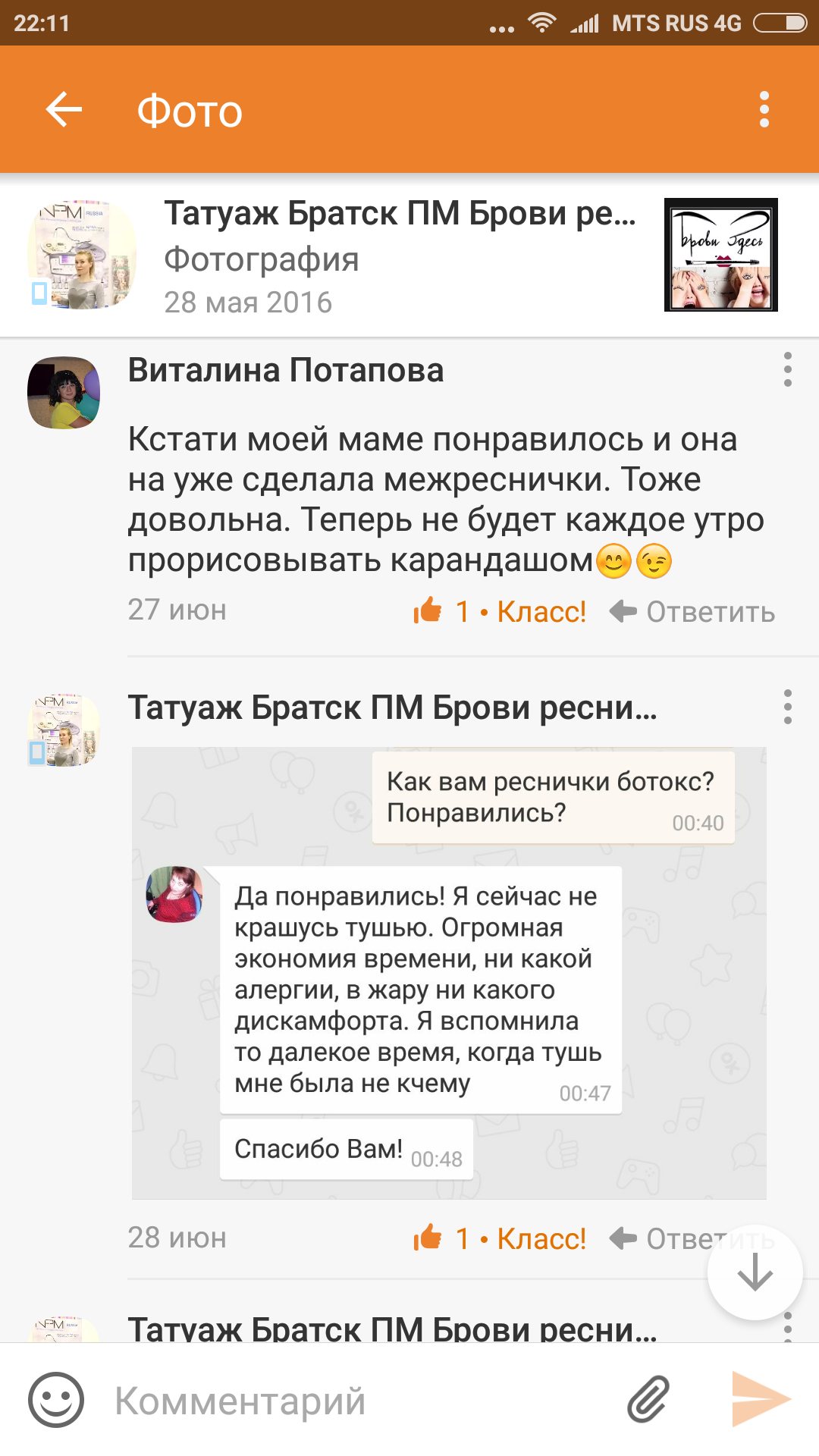819x1456 pixels.
Task: Open the overflow menu in the Фото app bar
Action: 764,110
